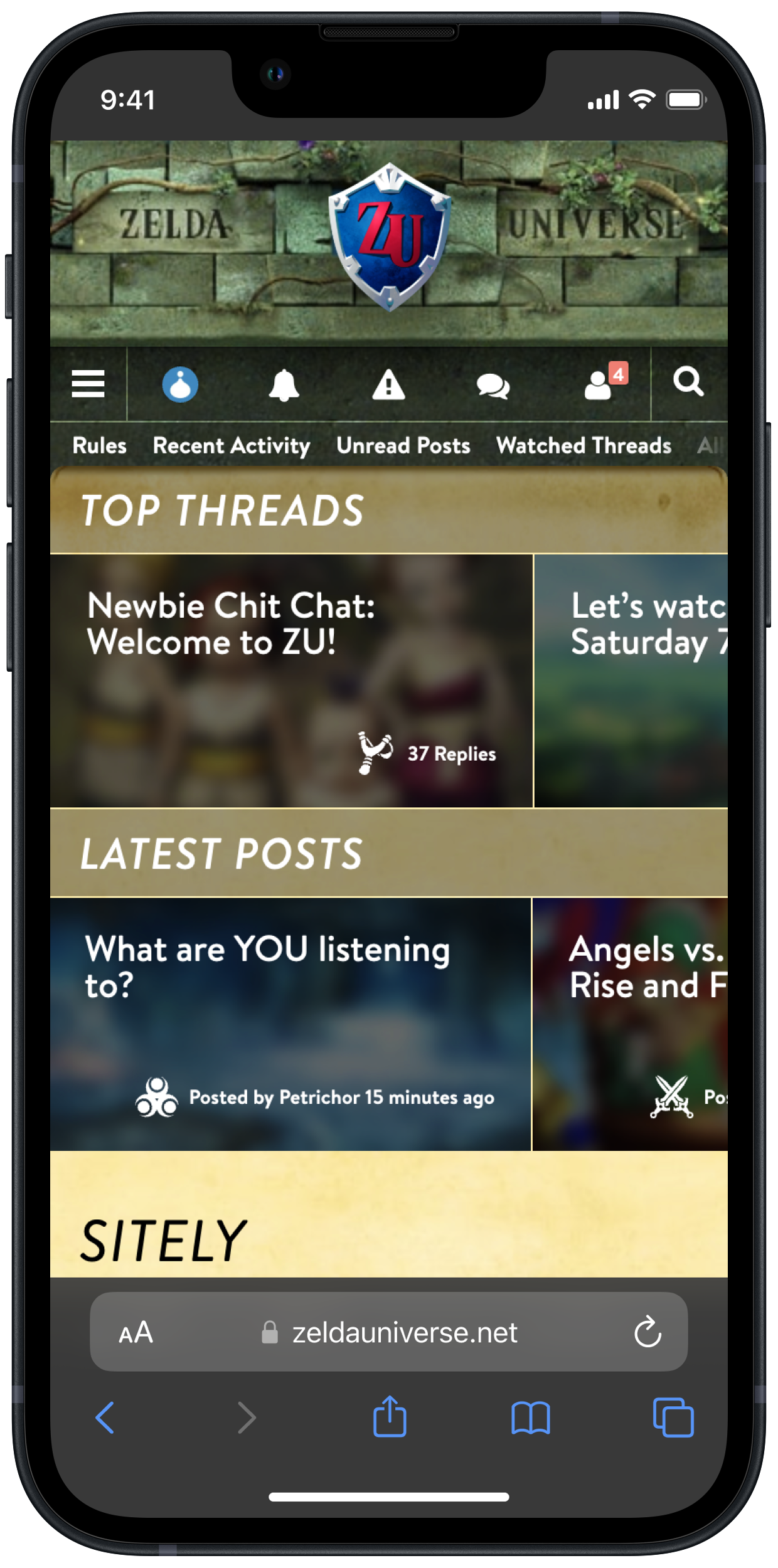The image size is (778, 1568).
Task: Open the warning alerts icon
Action: pyautogui.click(x=388, y=384)
